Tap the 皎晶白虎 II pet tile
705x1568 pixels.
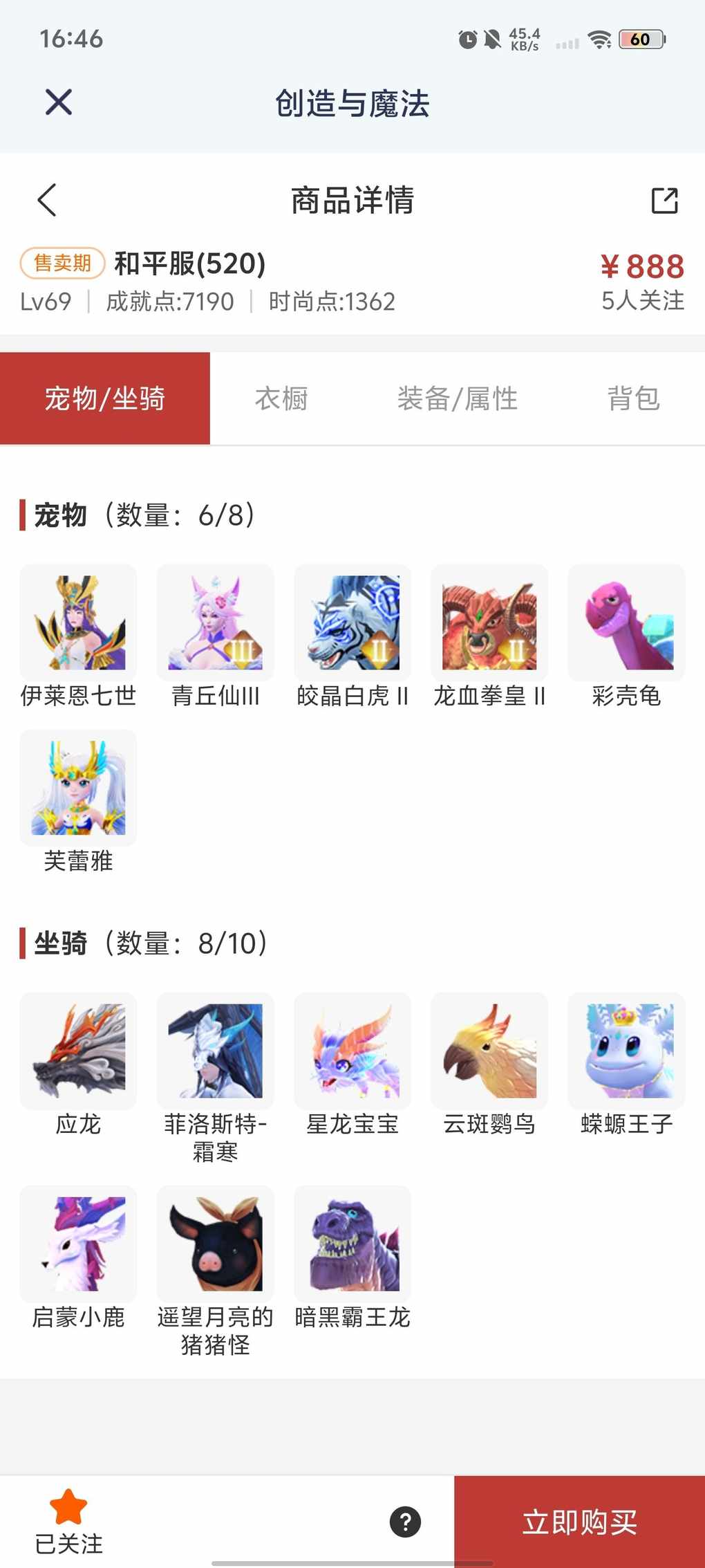[x=352, y=622]
